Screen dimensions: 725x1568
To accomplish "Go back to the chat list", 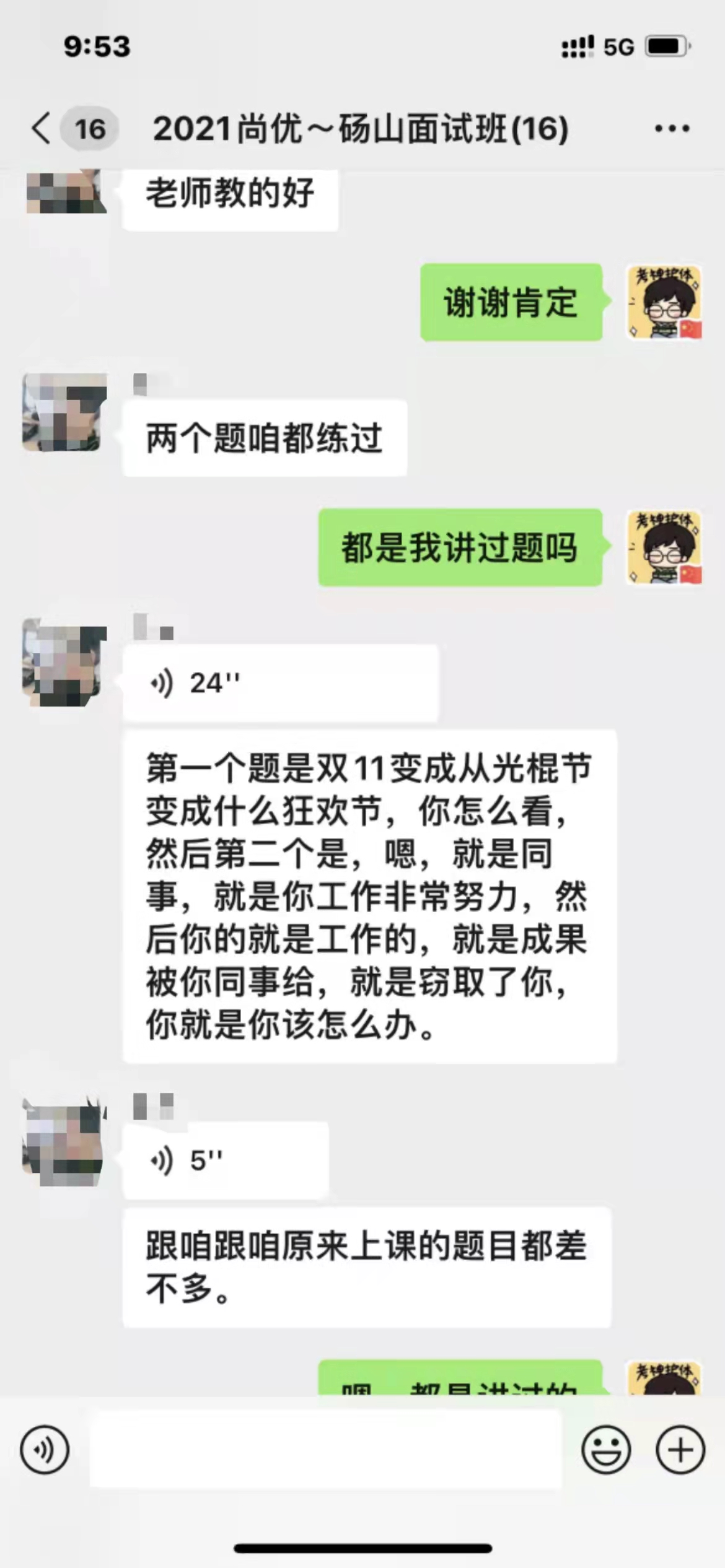I will click(42, 129).
